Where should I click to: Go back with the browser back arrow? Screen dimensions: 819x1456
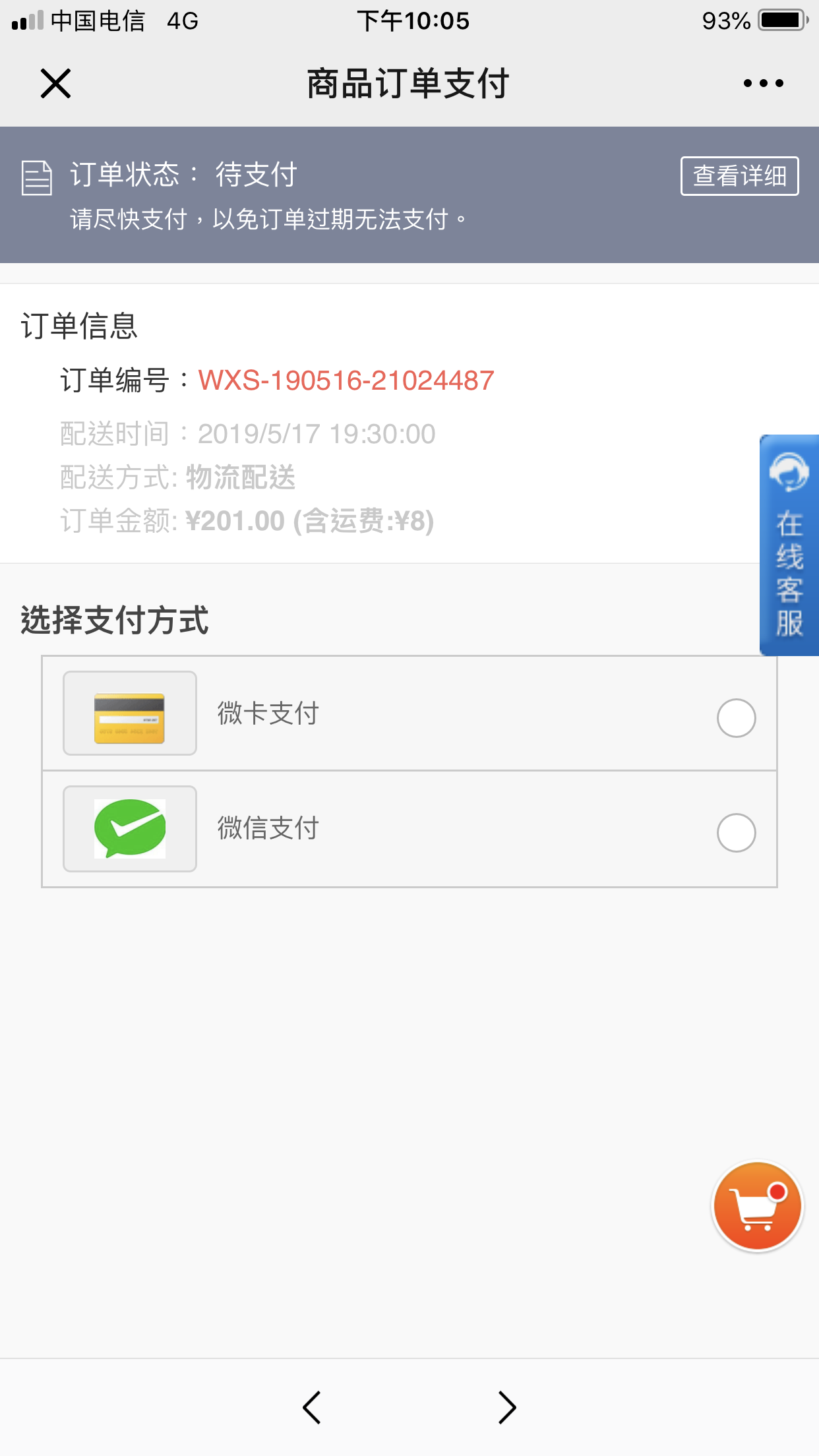[x=311, y=1407]
